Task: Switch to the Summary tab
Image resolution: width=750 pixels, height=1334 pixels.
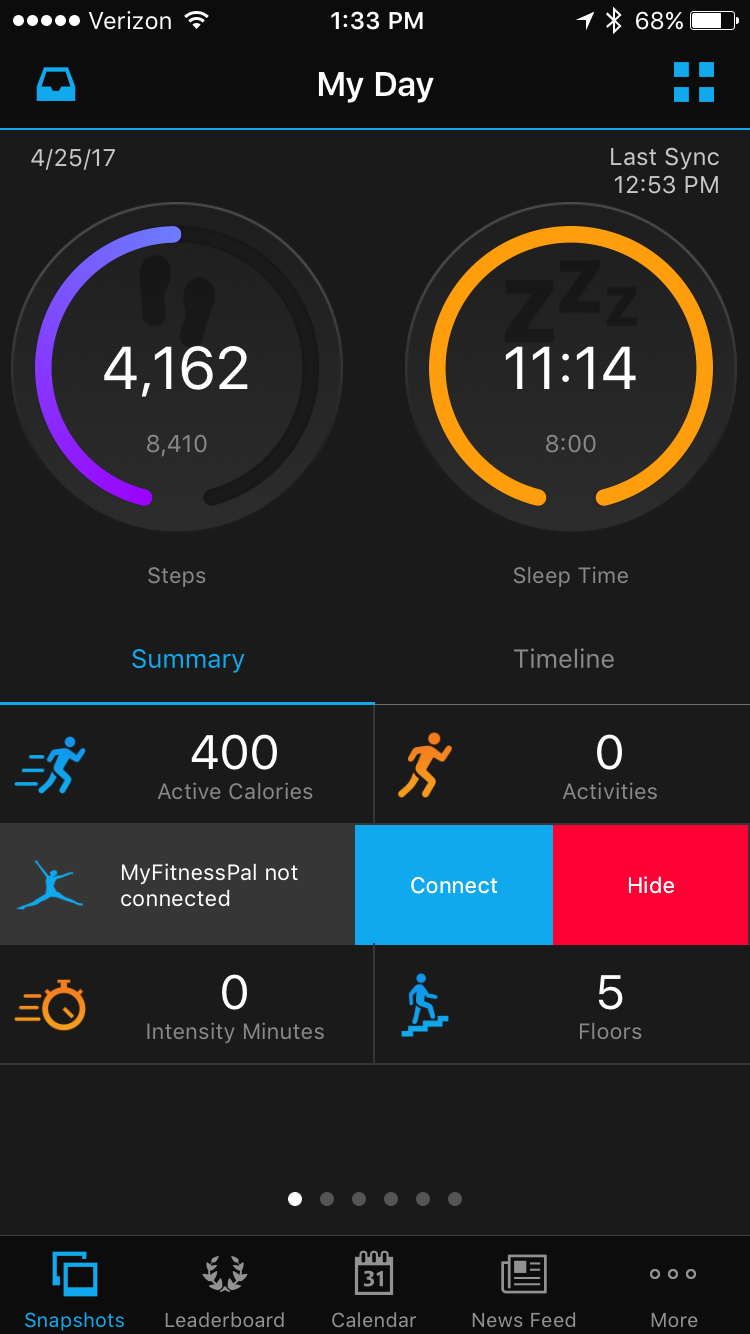Action: tap(187, 659)
